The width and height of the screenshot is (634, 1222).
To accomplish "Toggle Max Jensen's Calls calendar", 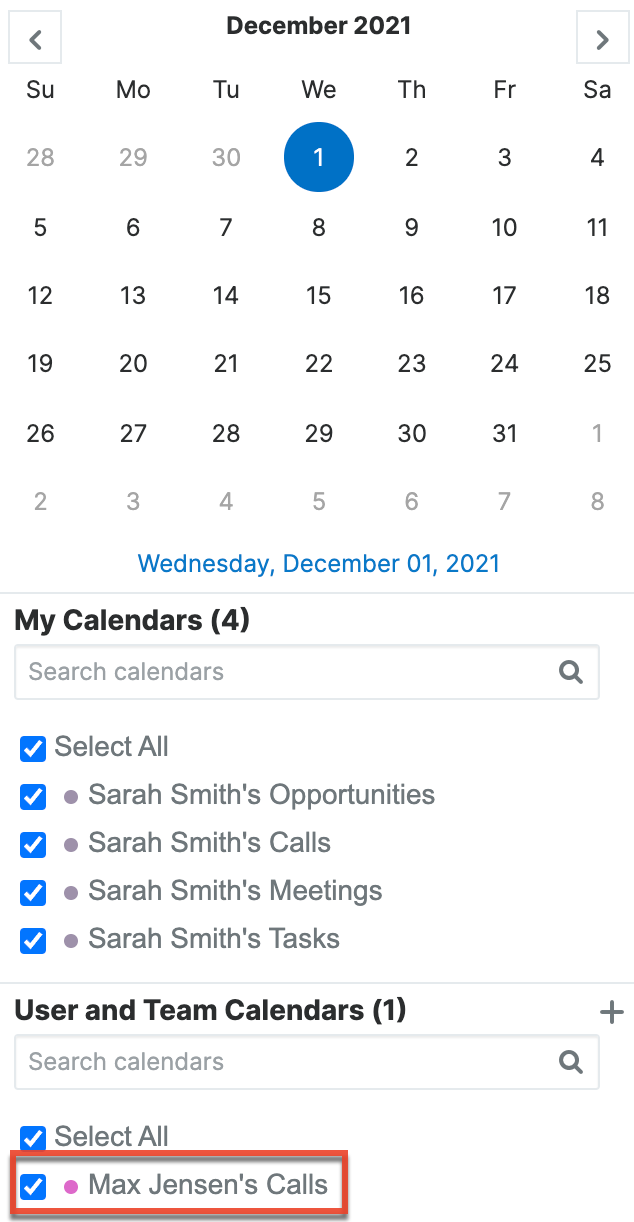I will [33, 1186].
